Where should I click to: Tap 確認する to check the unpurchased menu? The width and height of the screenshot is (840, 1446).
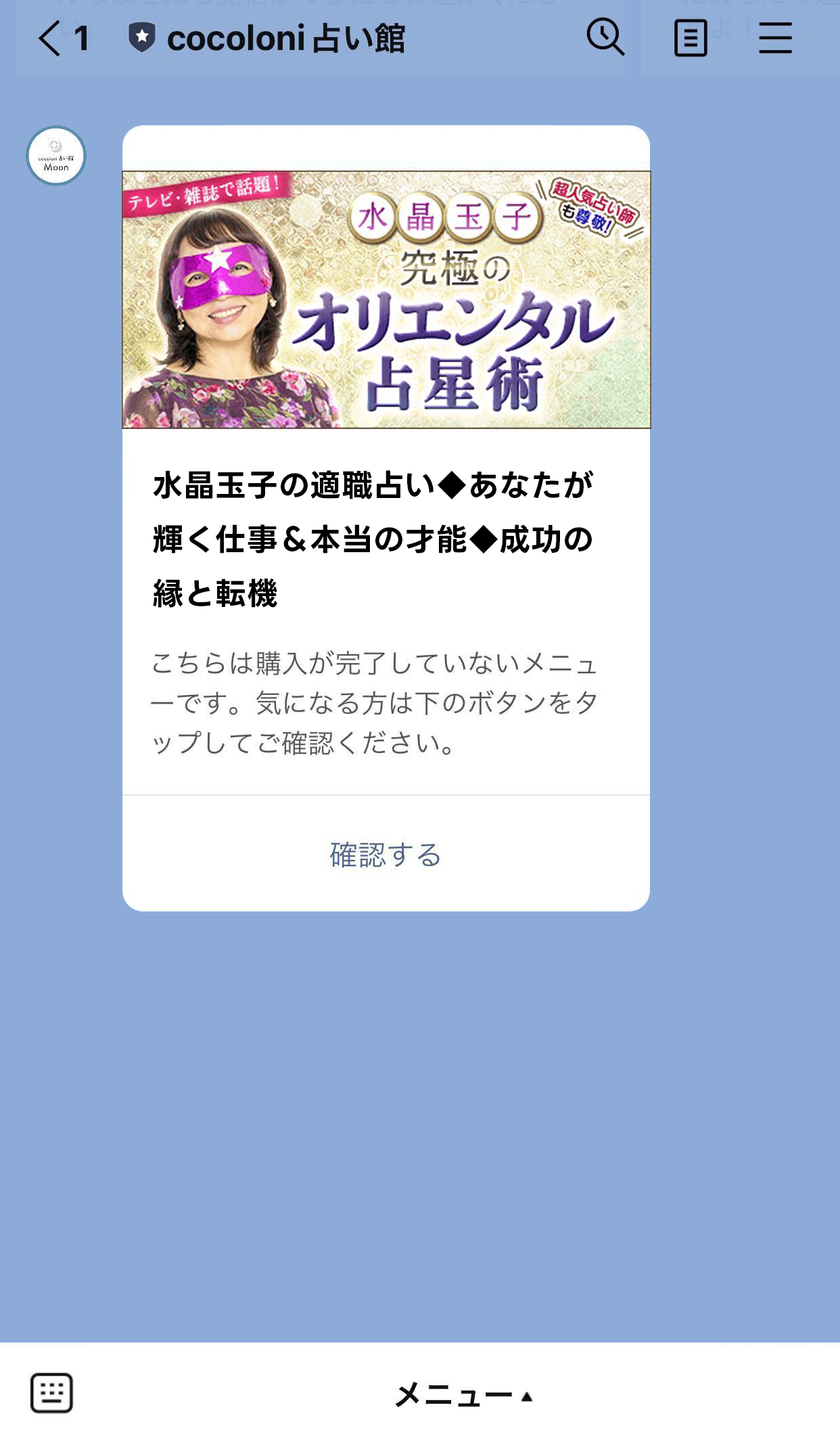point(384,856)
